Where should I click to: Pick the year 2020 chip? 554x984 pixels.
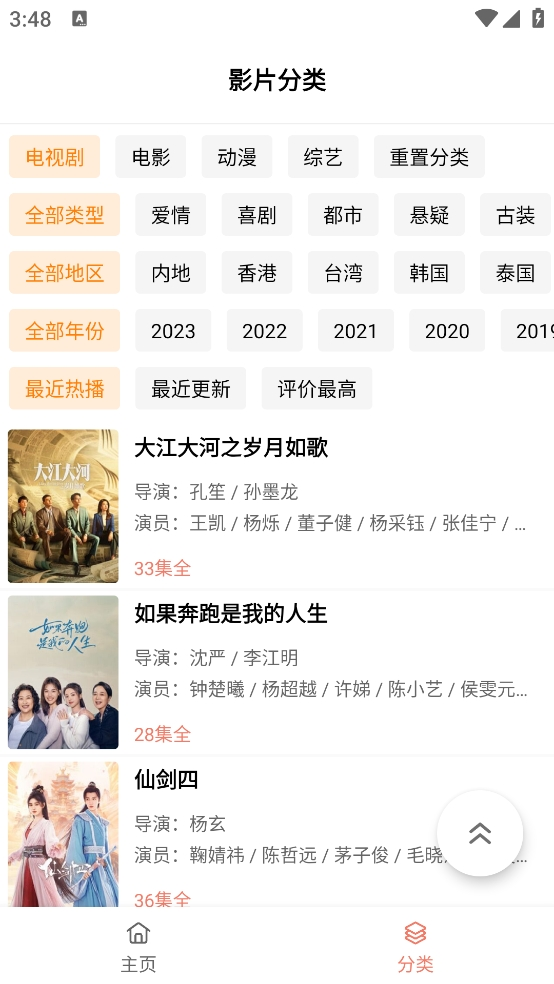coord(447,331)
